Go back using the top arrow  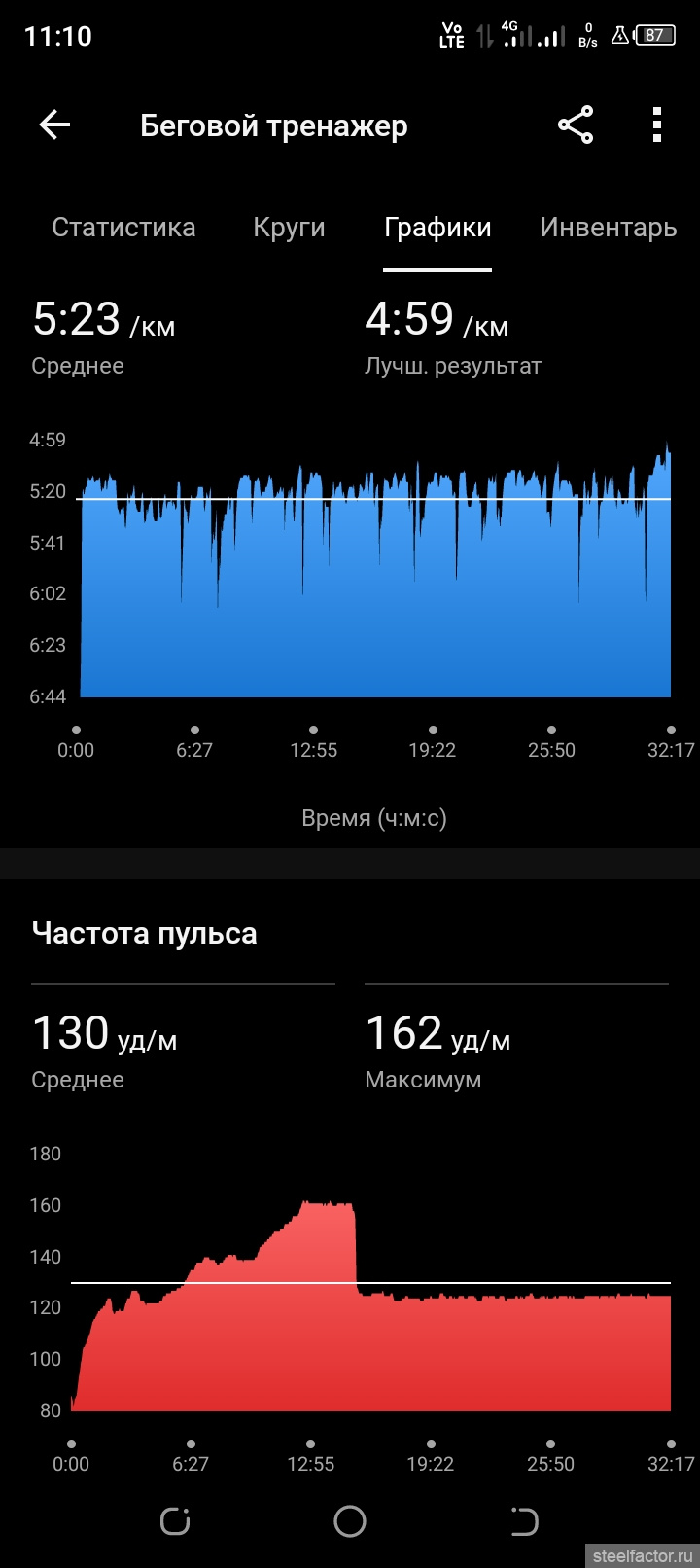click(54, 125)
